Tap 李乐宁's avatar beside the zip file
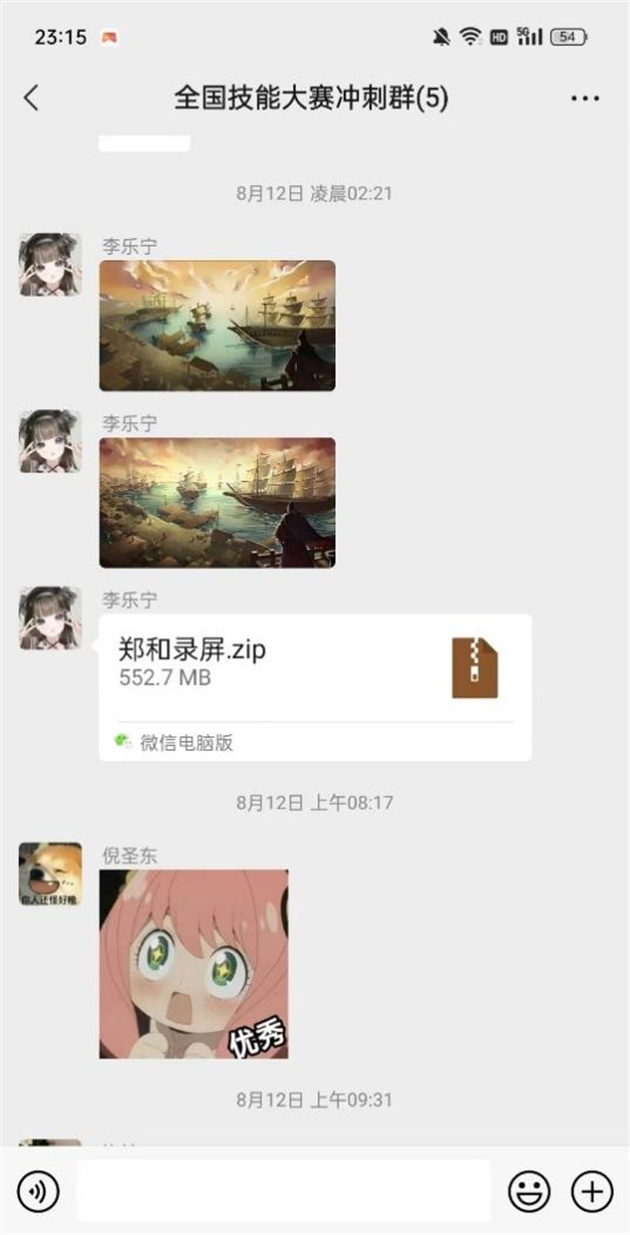The height and width of the screenshot is (1235, 630). pyautogui.click(x=50, y=618)
